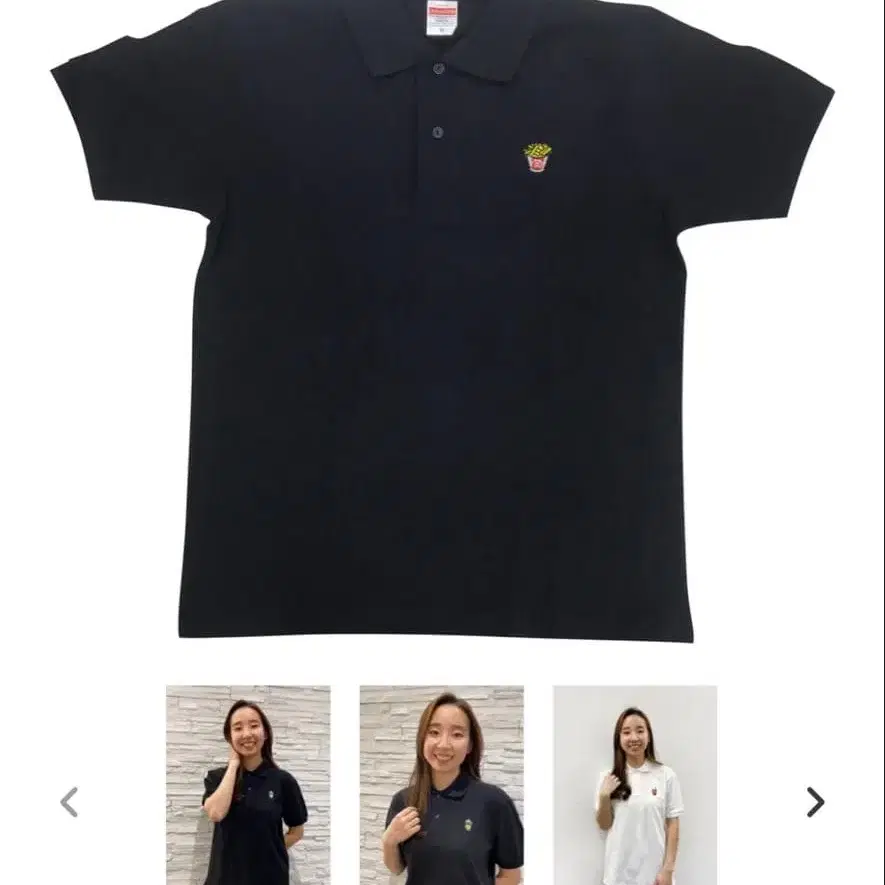
Task: Go to the previous gallery thumbnails
Action: point(69,801)
